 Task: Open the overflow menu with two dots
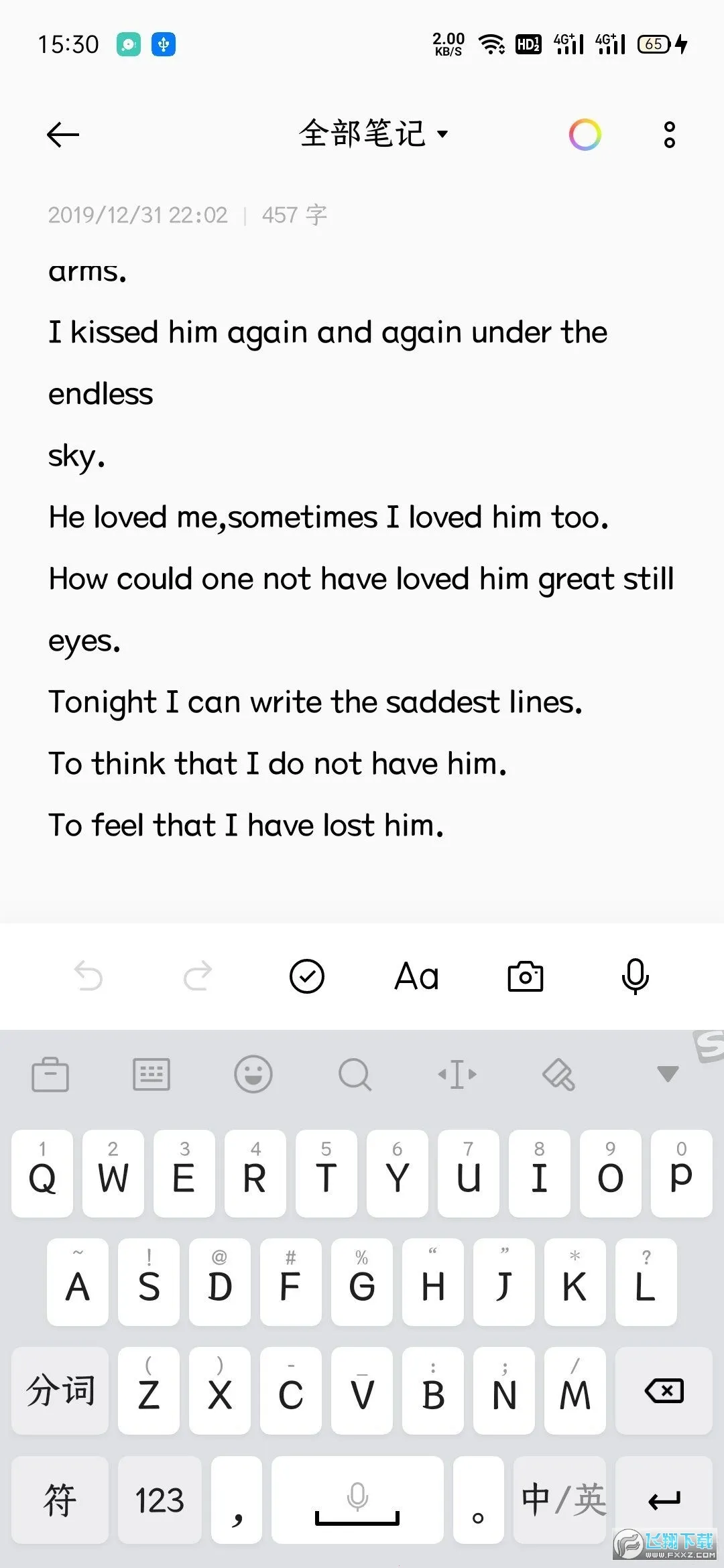point(669,135)
